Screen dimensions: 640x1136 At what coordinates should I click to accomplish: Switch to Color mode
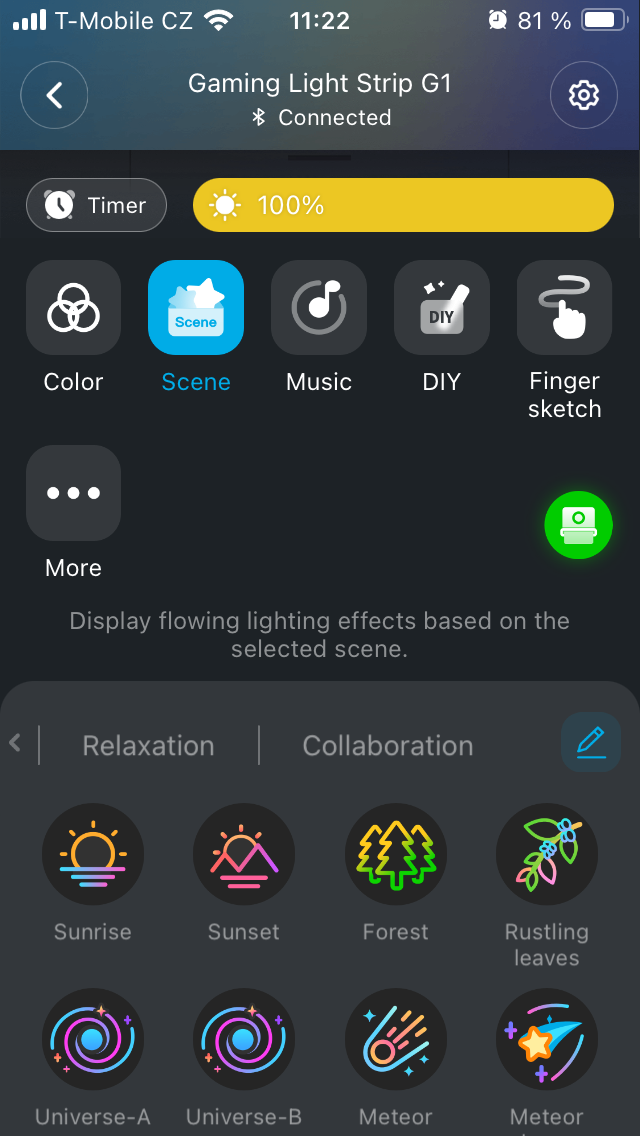73,308
